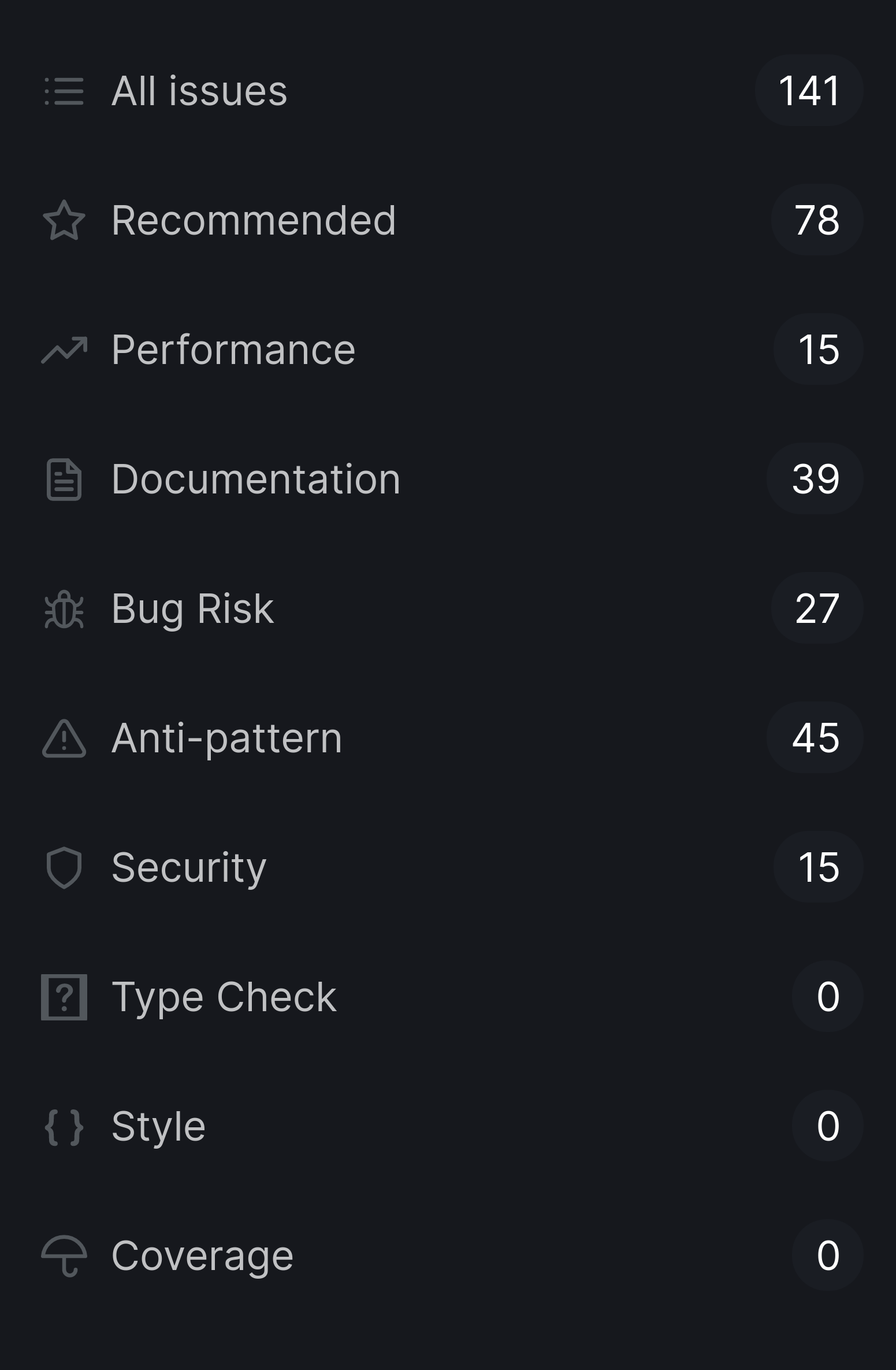View Documentation issues

coord(256,480)
